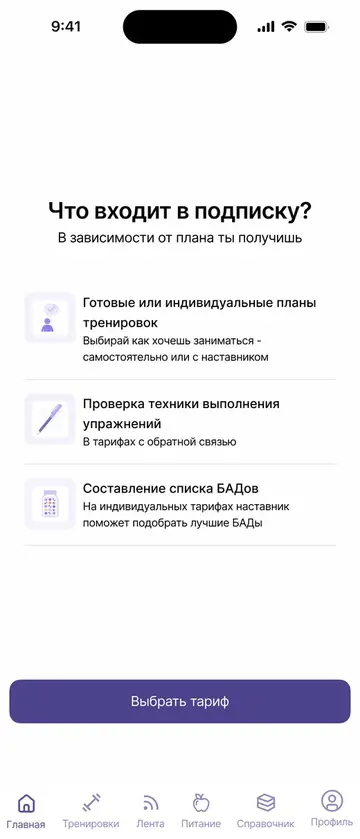Screen dimensions: 360x839
Task: Go to the Главная tab
Action: pyautogui.click(x=26, y=810)
